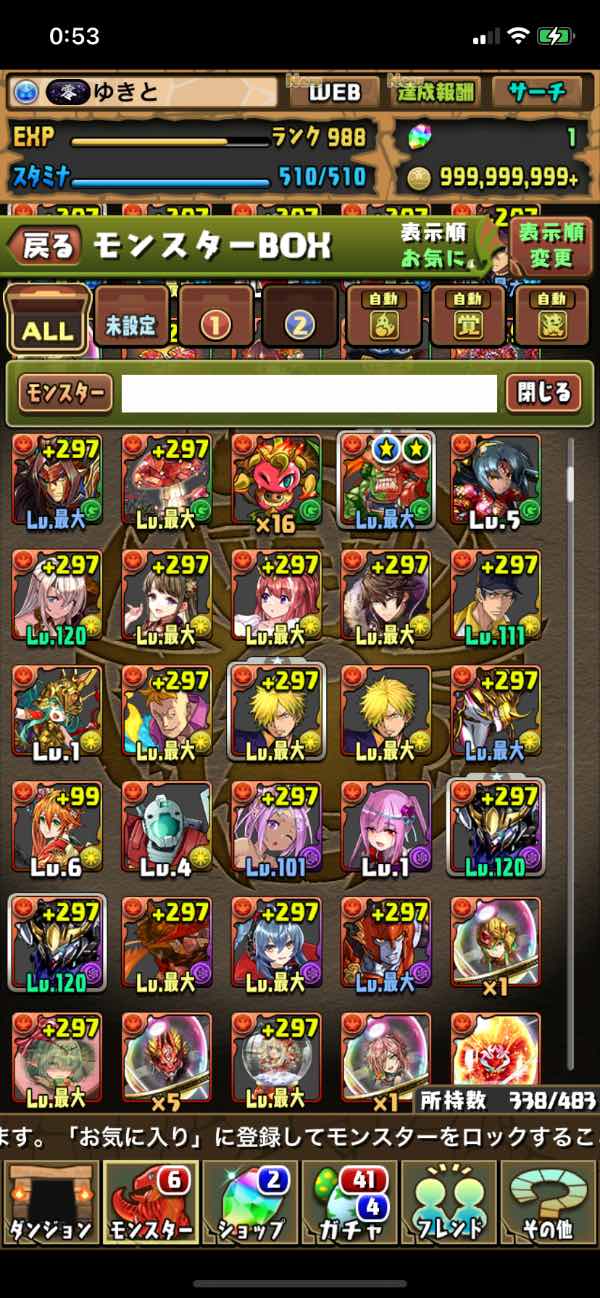Open the WEB button
This screenshot has height=1298, width=600.
[333, 93]
